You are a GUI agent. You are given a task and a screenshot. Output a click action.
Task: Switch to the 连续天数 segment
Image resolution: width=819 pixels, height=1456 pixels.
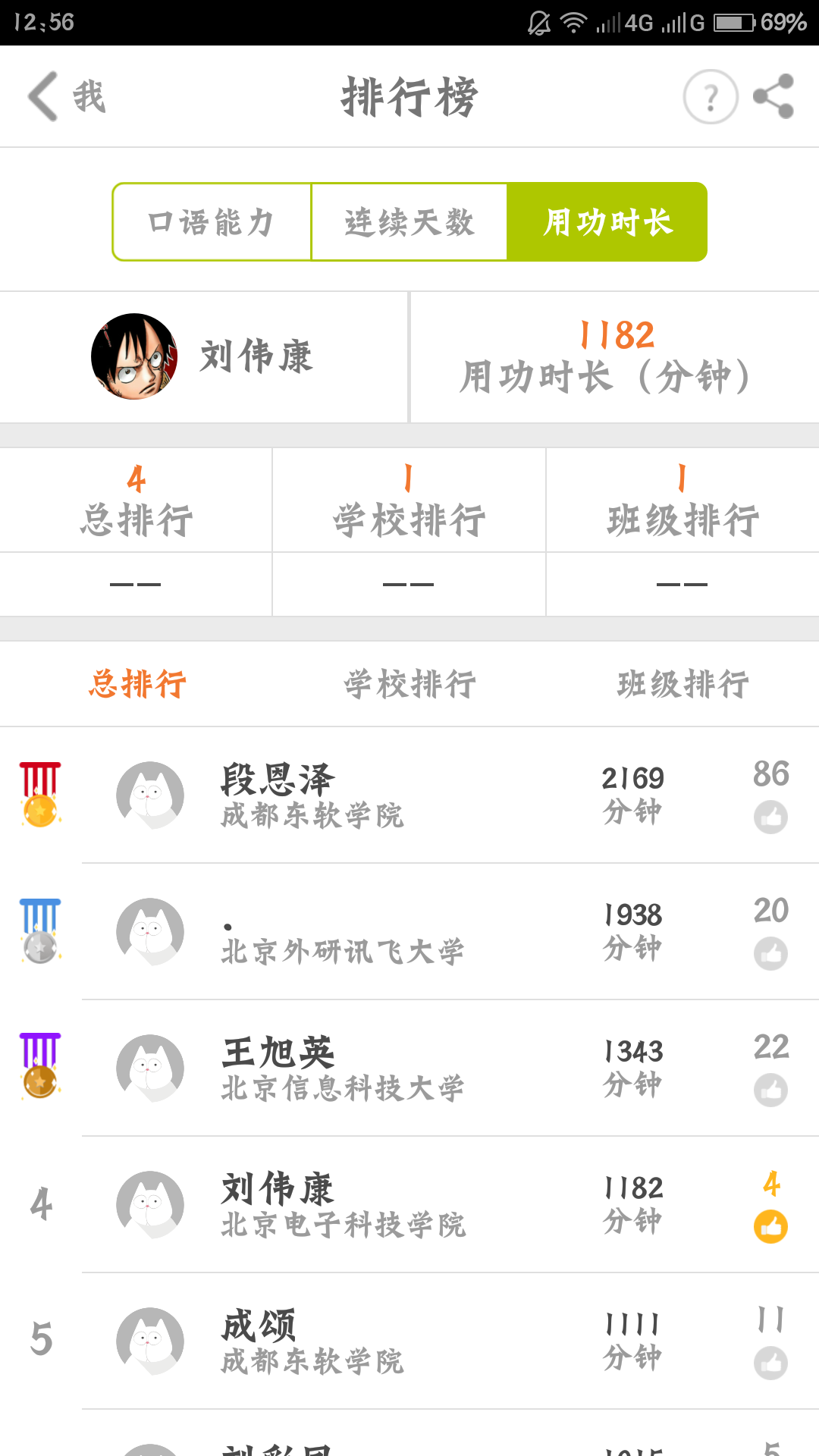pos(409,222)
